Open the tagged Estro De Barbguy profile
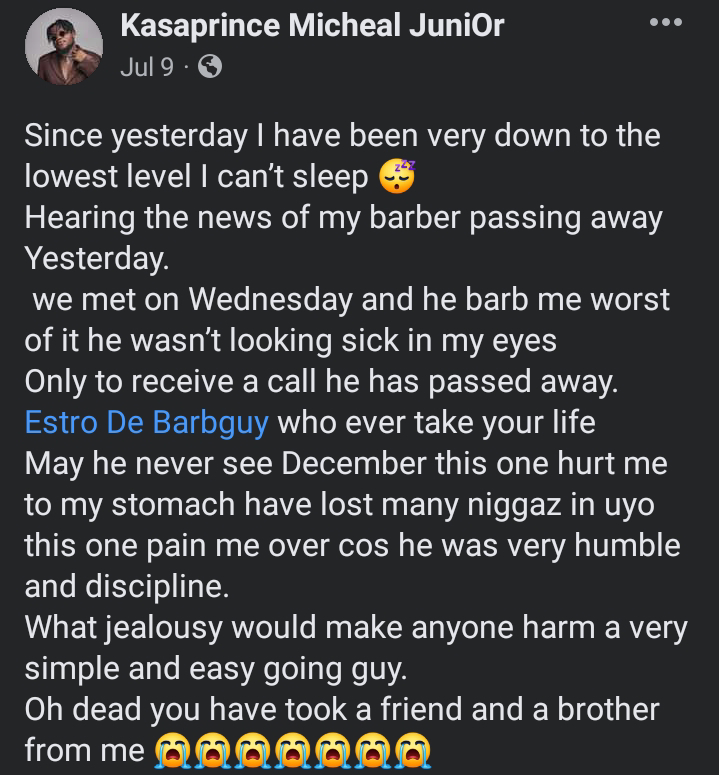Screen dimensions: 719x775 [x=146, y=422]
